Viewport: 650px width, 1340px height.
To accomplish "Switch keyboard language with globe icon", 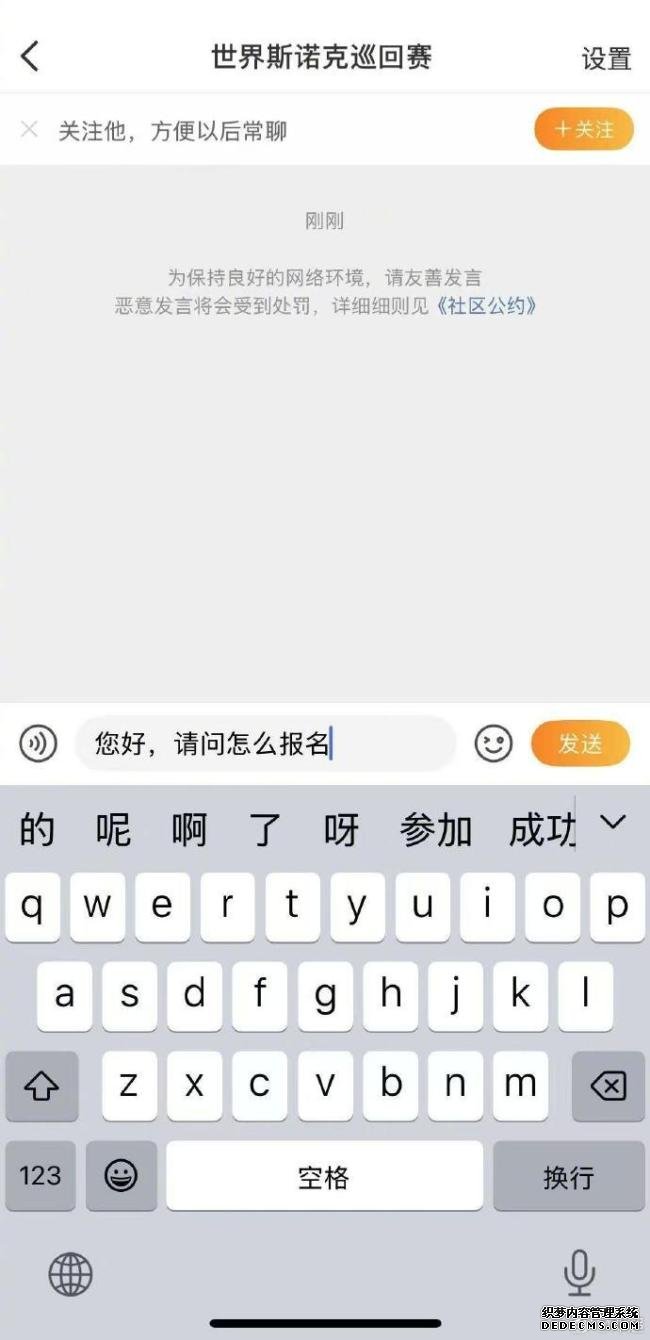I will tap(71, 1275).
